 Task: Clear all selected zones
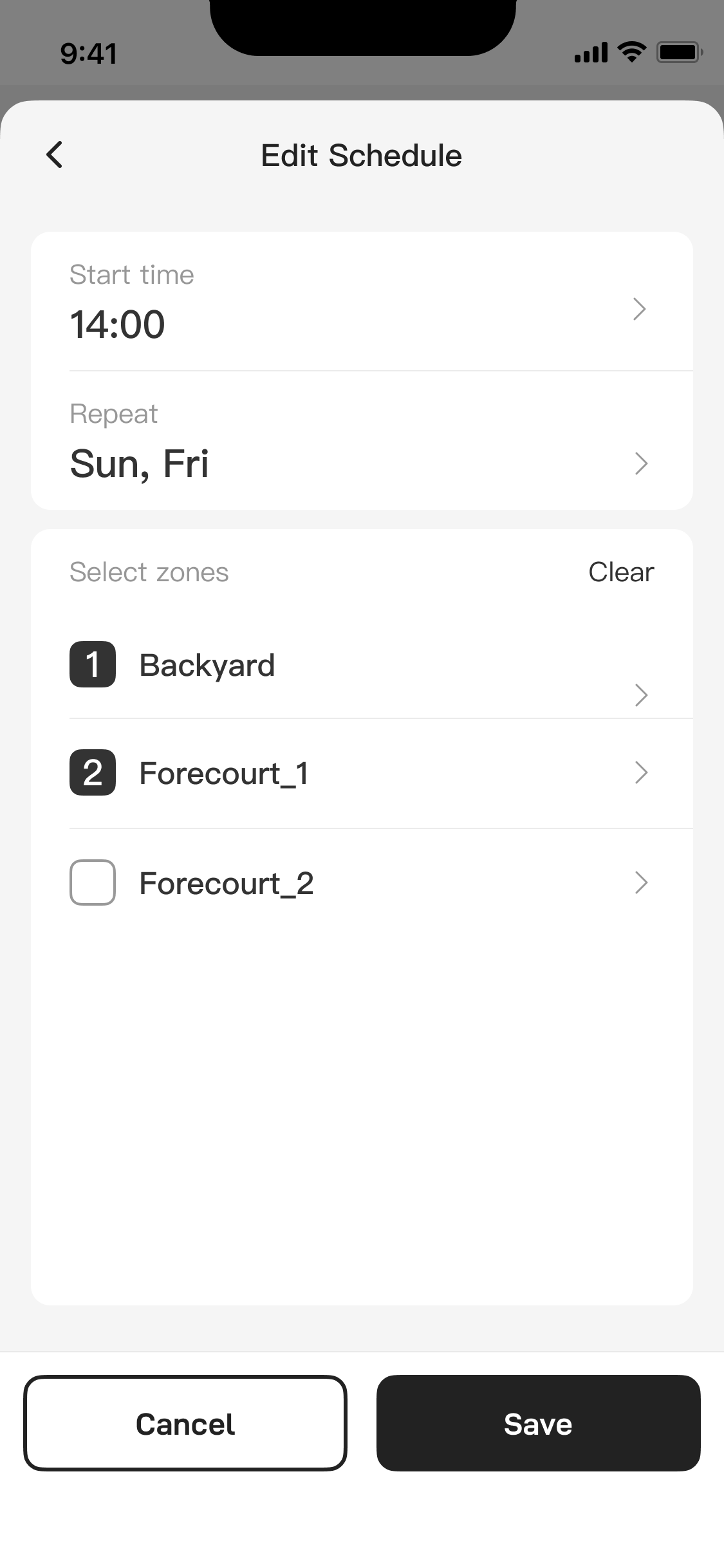[620, 572]
